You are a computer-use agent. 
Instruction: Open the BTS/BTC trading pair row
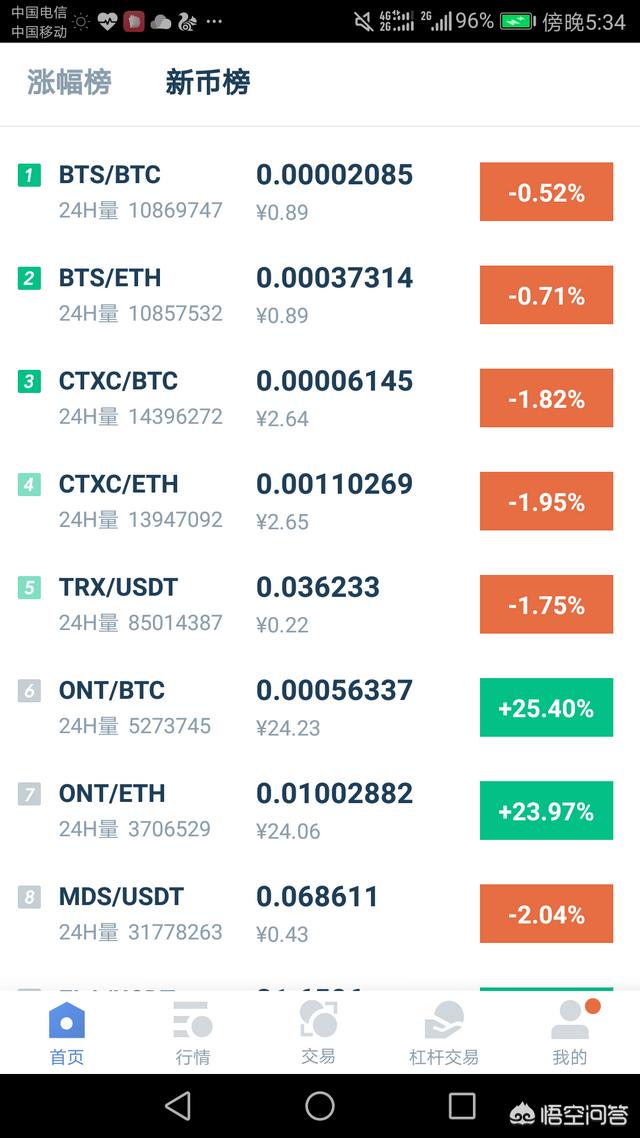320,192
